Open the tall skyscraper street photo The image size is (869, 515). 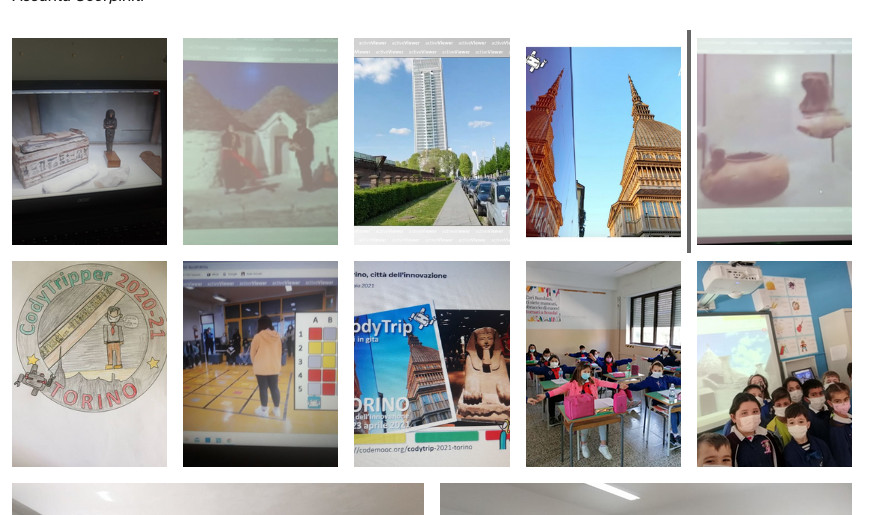tap(431, 141)
